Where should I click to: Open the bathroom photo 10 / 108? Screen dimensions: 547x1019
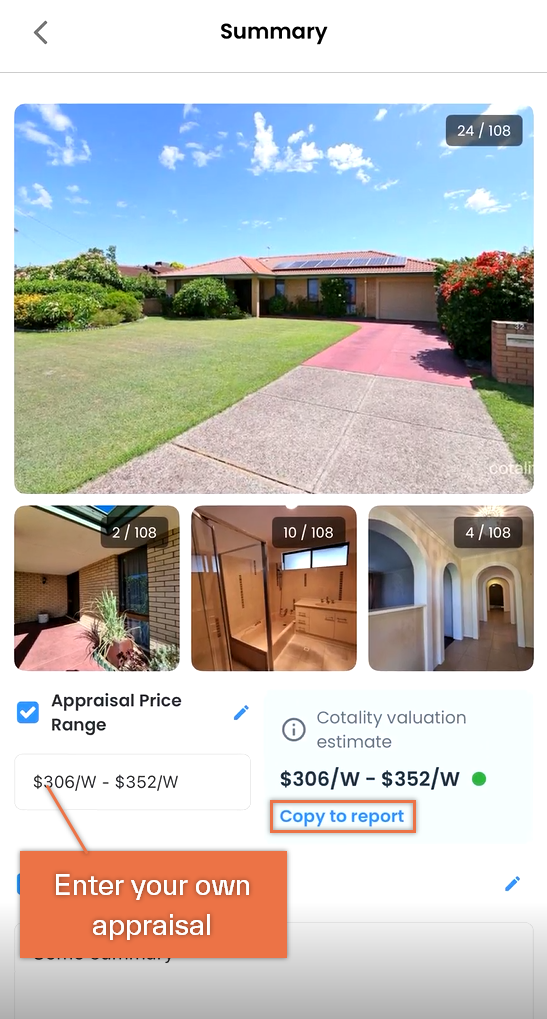pyautogui.click(x=274, y=588)
